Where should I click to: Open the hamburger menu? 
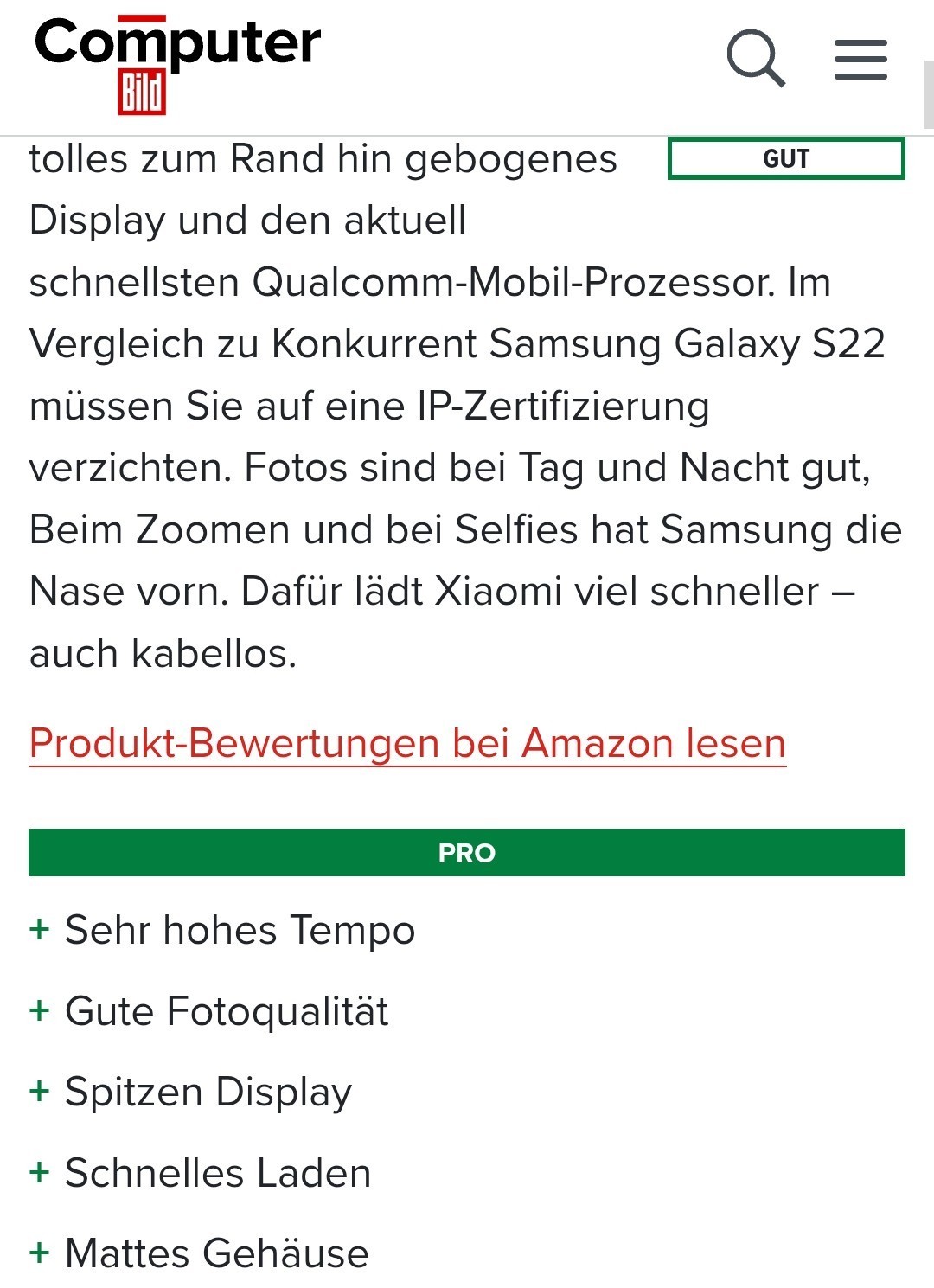(x=860, y=59)
